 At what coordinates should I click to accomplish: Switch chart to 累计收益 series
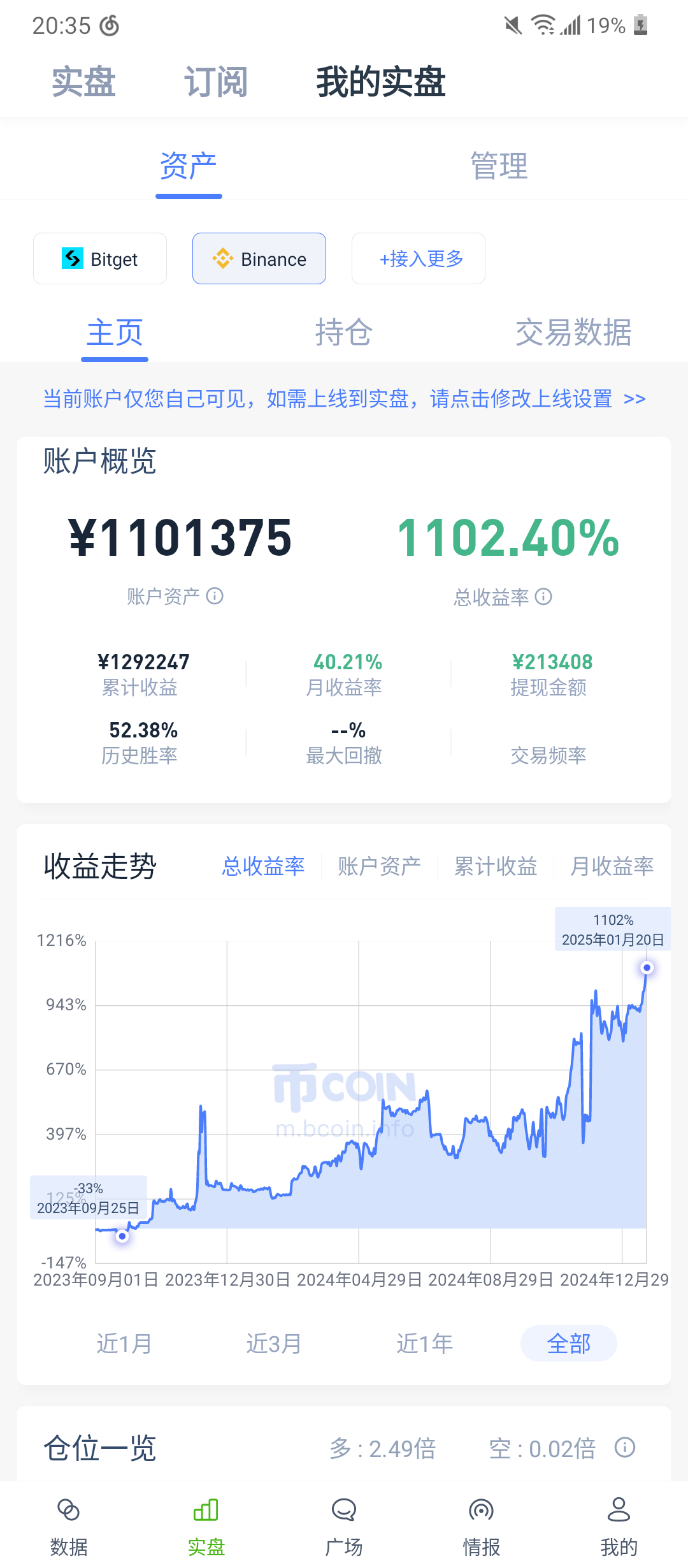pos(495,866)
